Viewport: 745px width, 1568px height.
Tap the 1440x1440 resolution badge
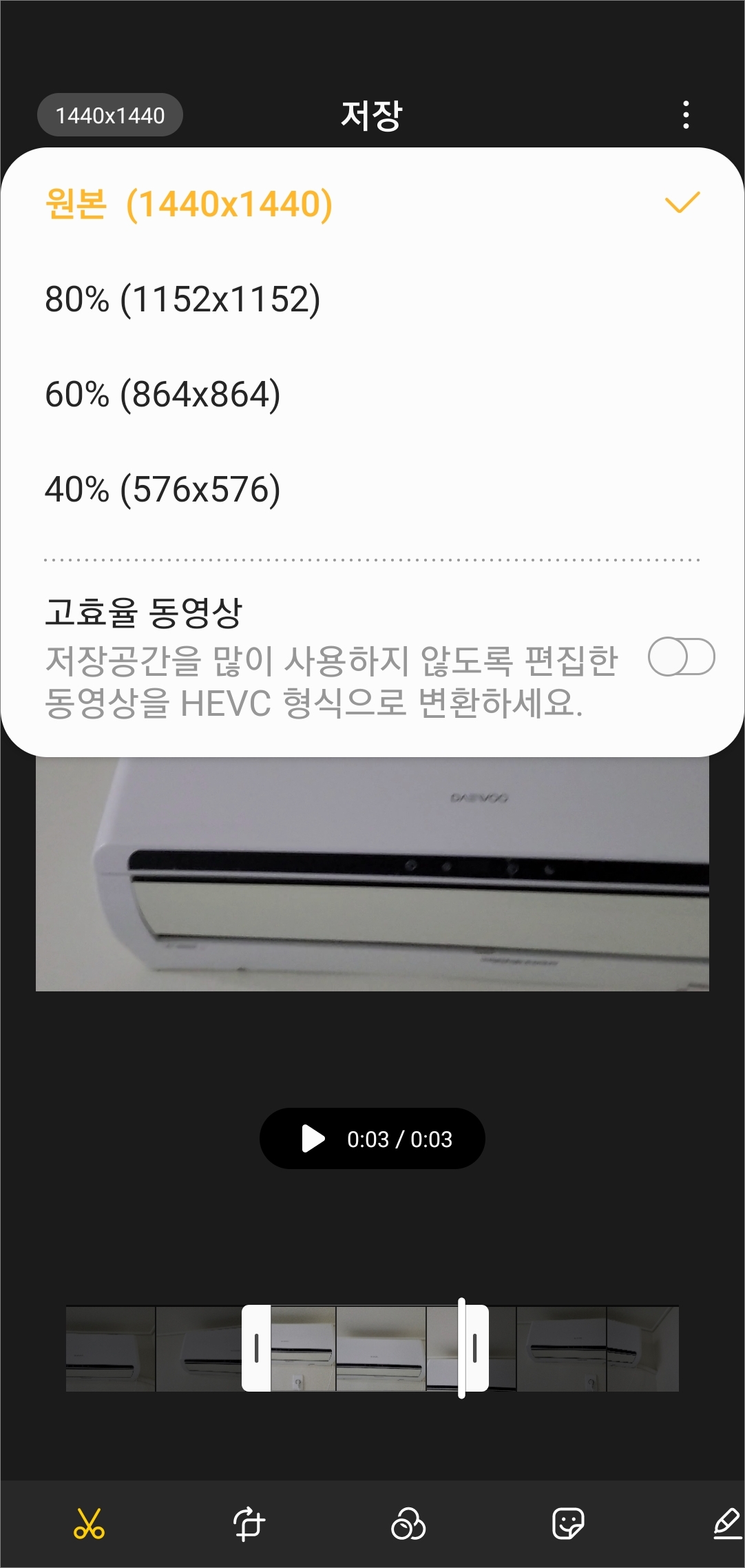(x=109, y=114)
